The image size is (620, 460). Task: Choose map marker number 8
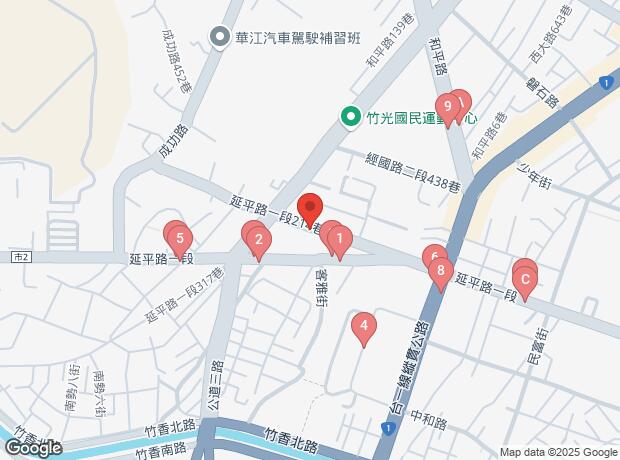440,270
